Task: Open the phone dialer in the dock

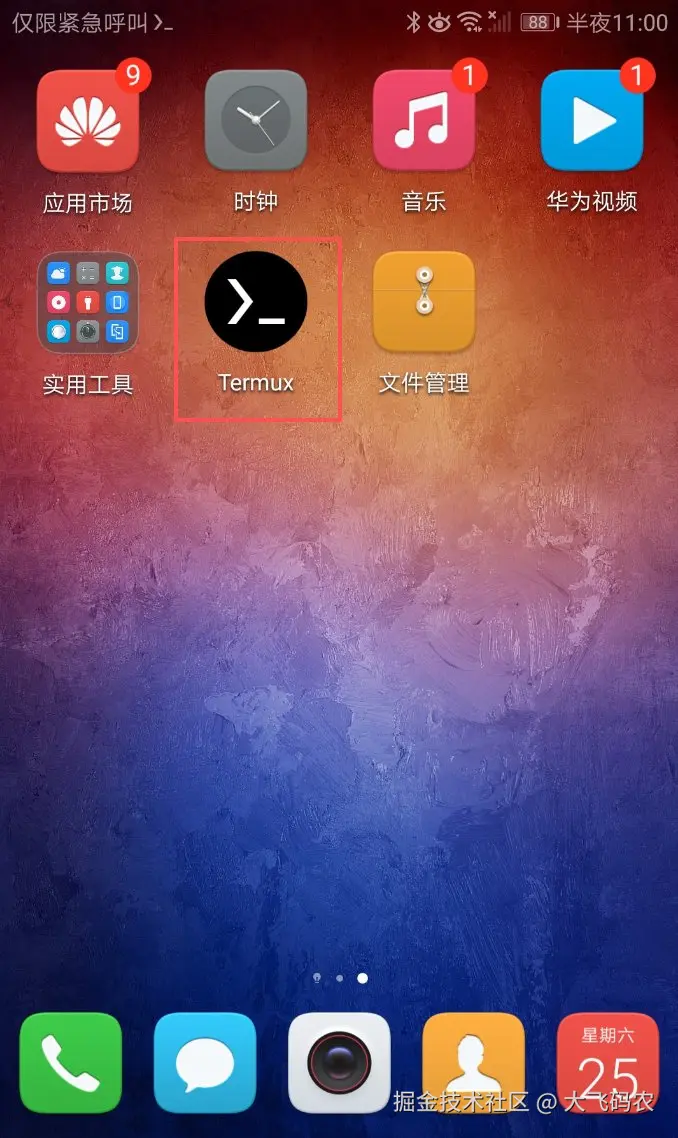Action: tap(70, 1062)
